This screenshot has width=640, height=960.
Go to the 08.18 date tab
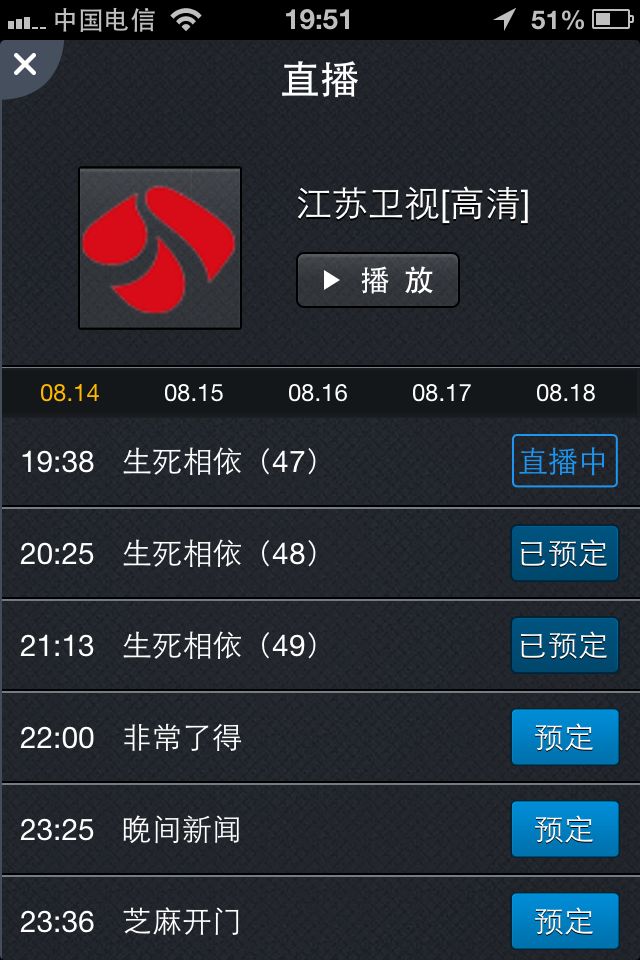(565, 393)
